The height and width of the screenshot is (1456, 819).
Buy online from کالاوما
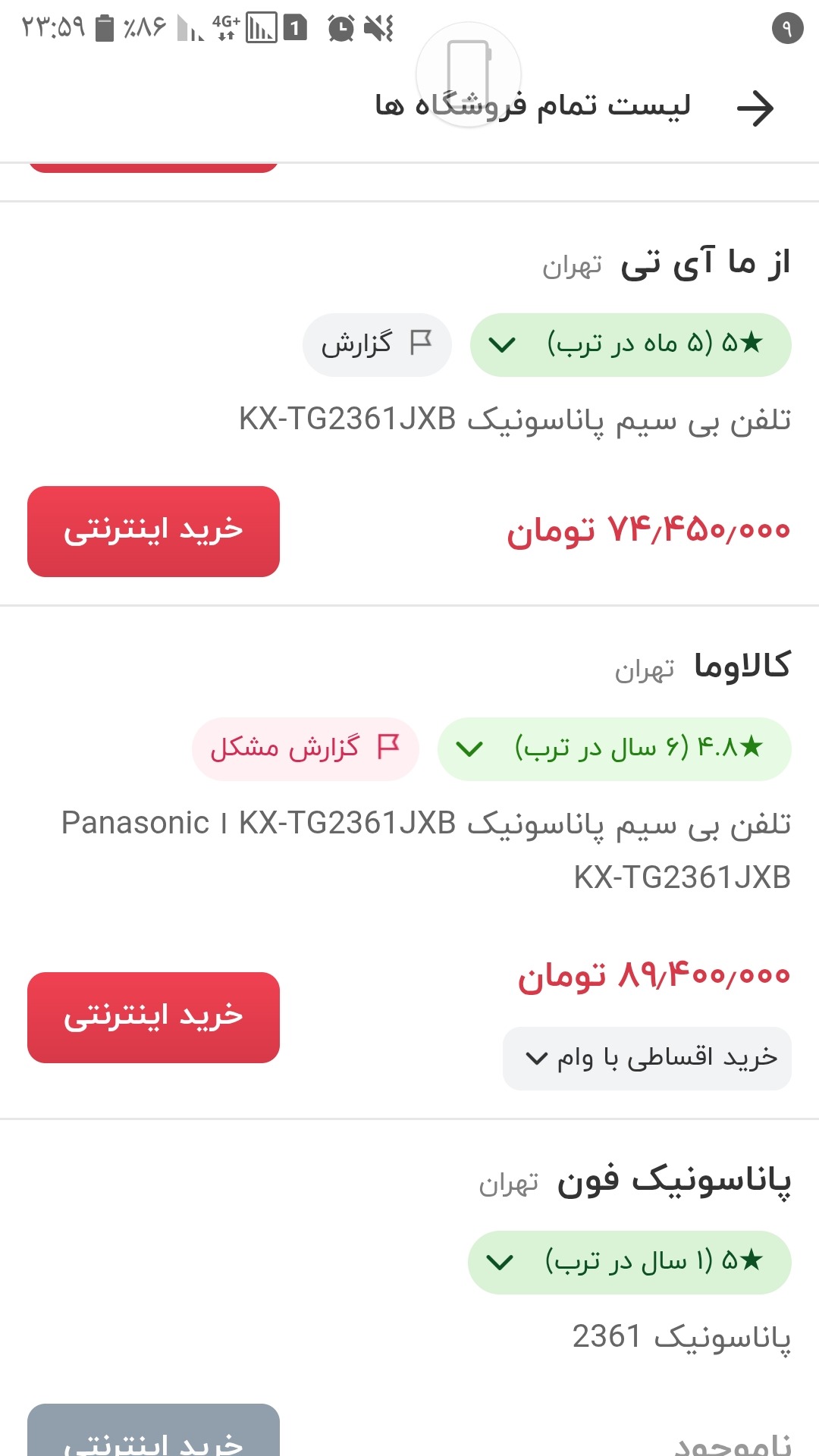click(153, 1017)
